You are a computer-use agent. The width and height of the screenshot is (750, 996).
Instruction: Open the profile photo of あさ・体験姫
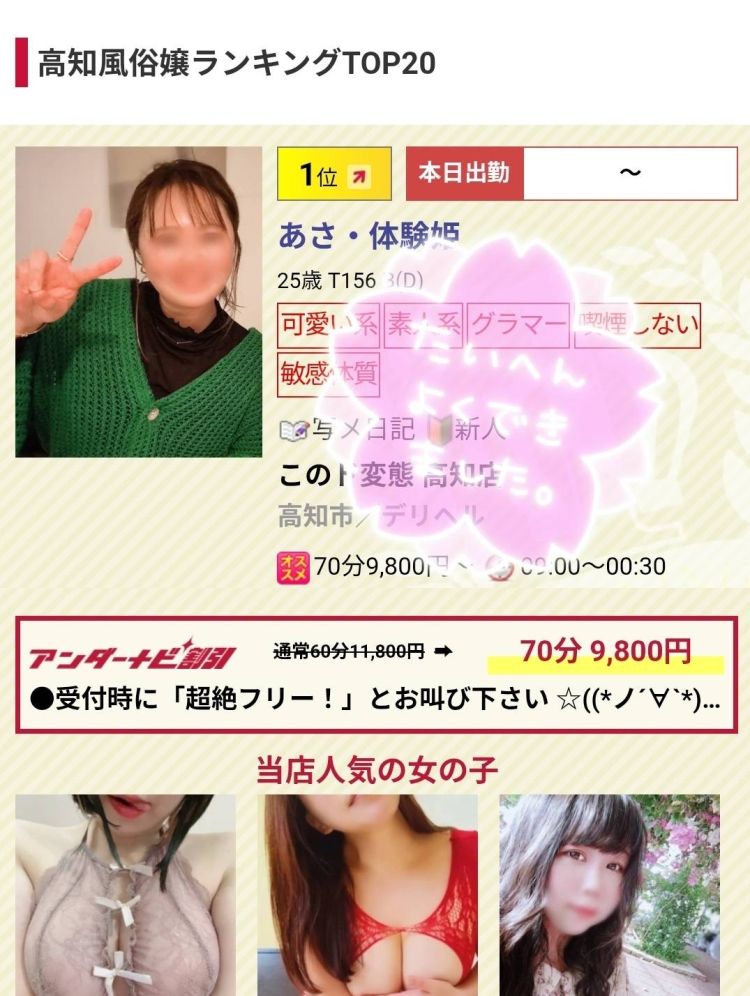(x=138, y=301)
